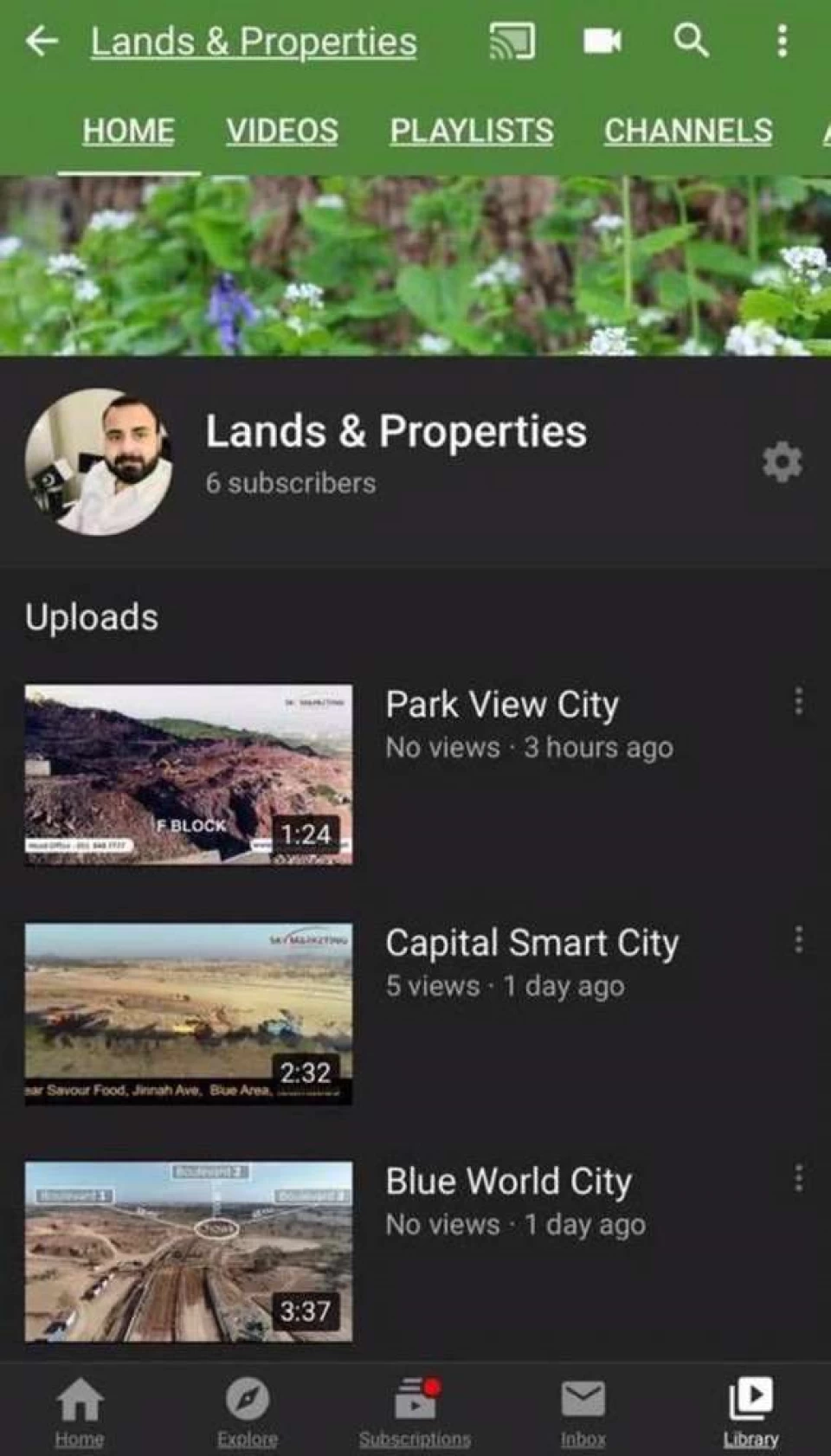Play the Blue World City video
Viewport: 831px width, 1456px height.
click(x=189, y=1252)
